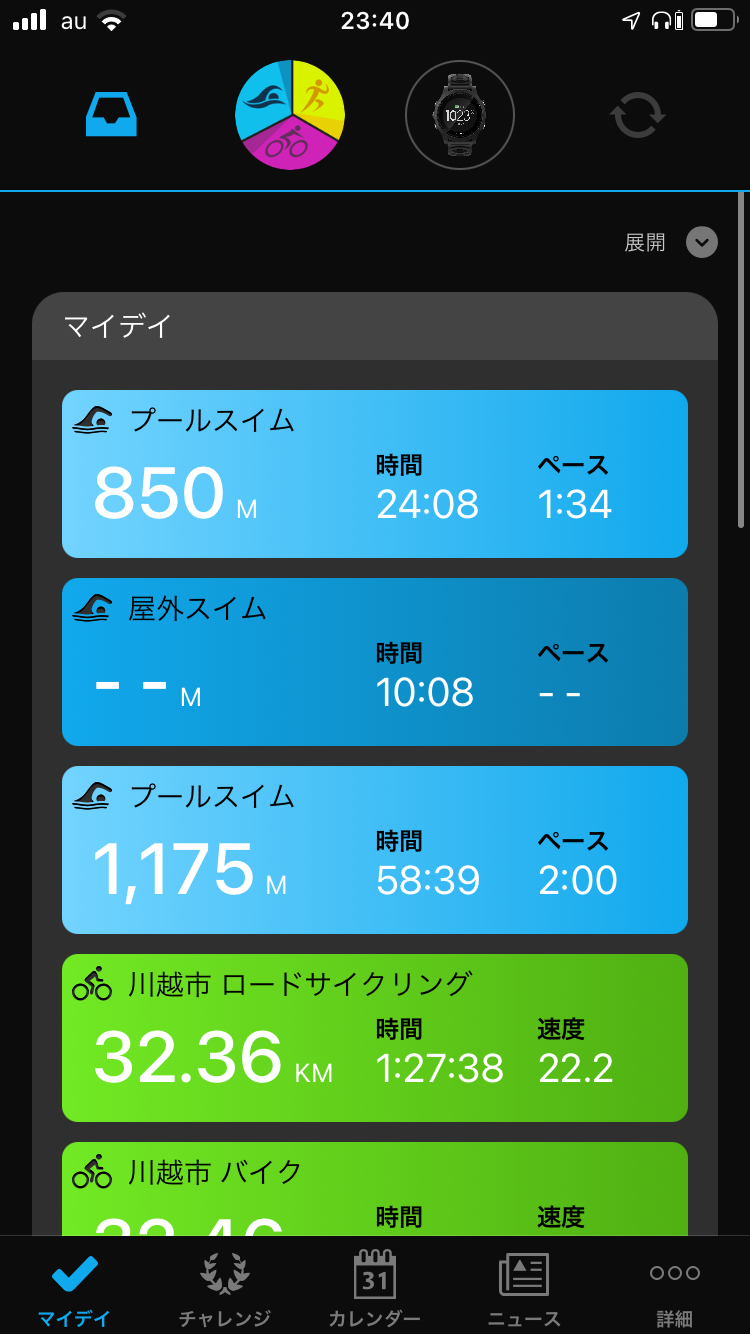
Task: Tap the 詳細 more options icon
Action: (674, 1274)
